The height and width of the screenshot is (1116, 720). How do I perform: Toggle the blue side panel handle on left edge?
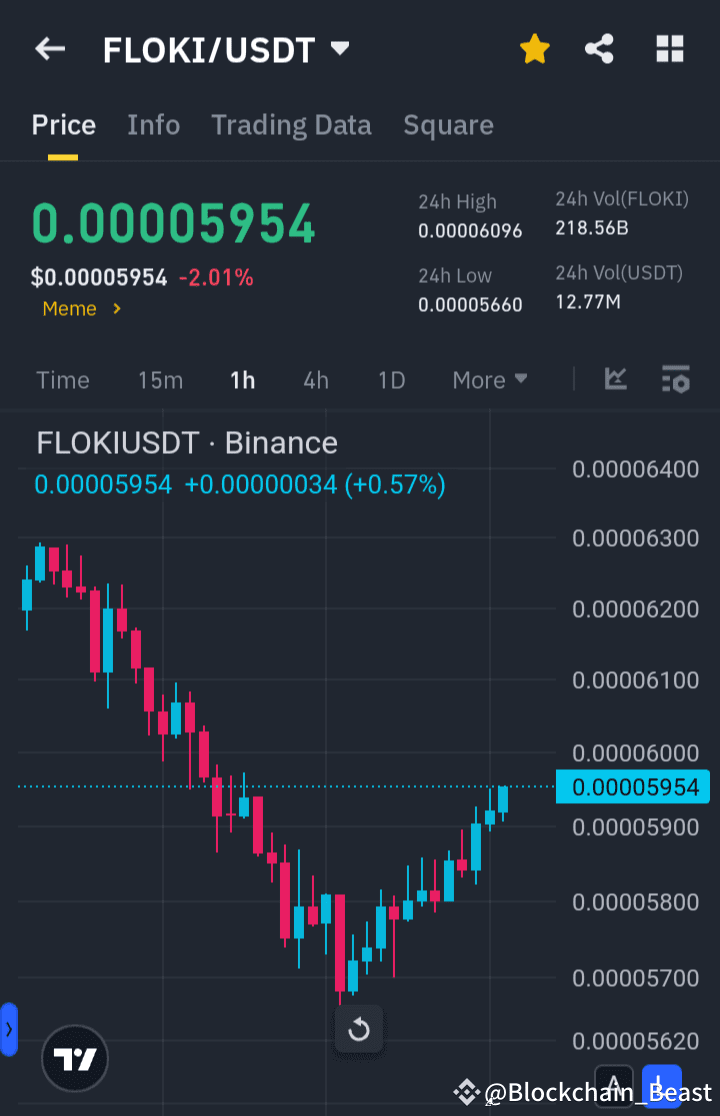[x=8, y=1030]
